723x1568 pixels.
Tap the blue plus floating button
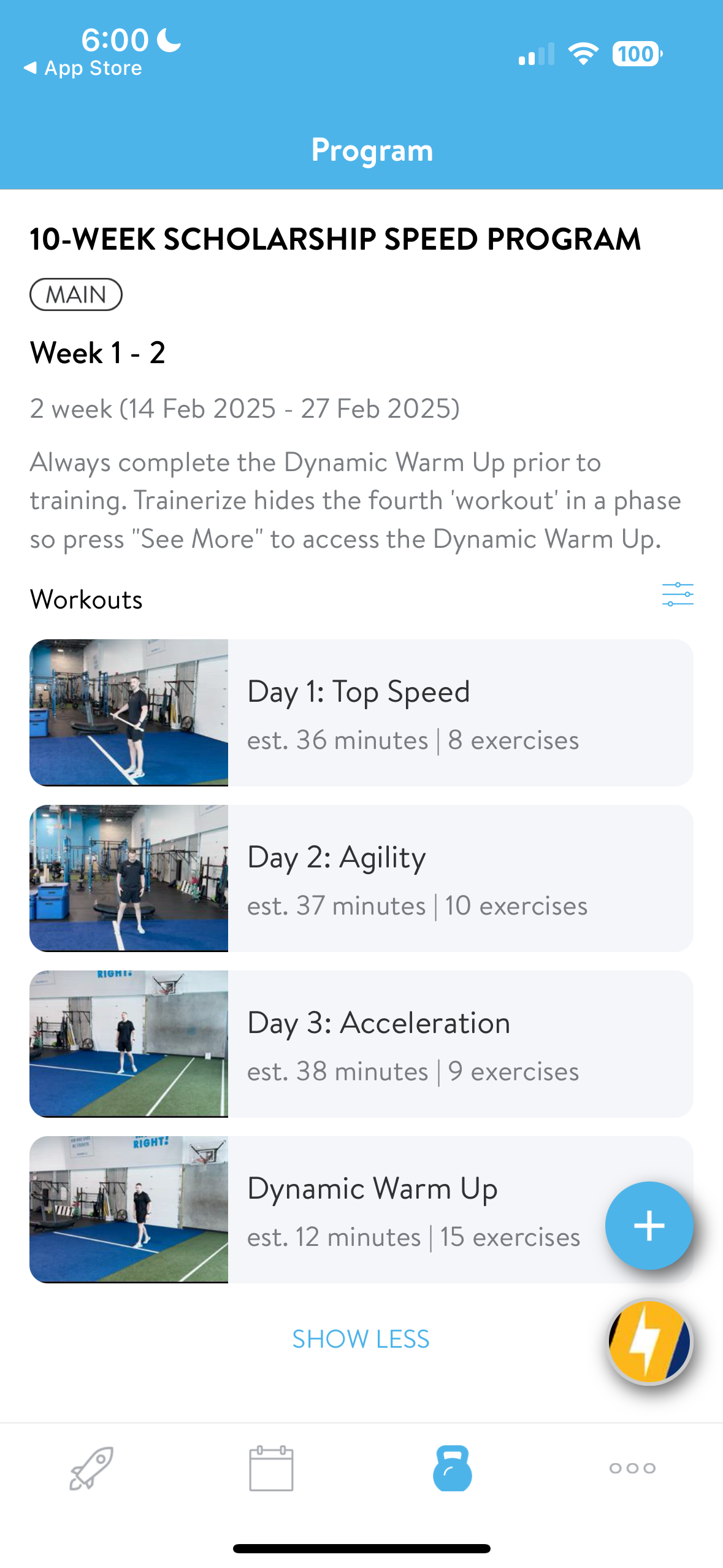click(649, 1226)
